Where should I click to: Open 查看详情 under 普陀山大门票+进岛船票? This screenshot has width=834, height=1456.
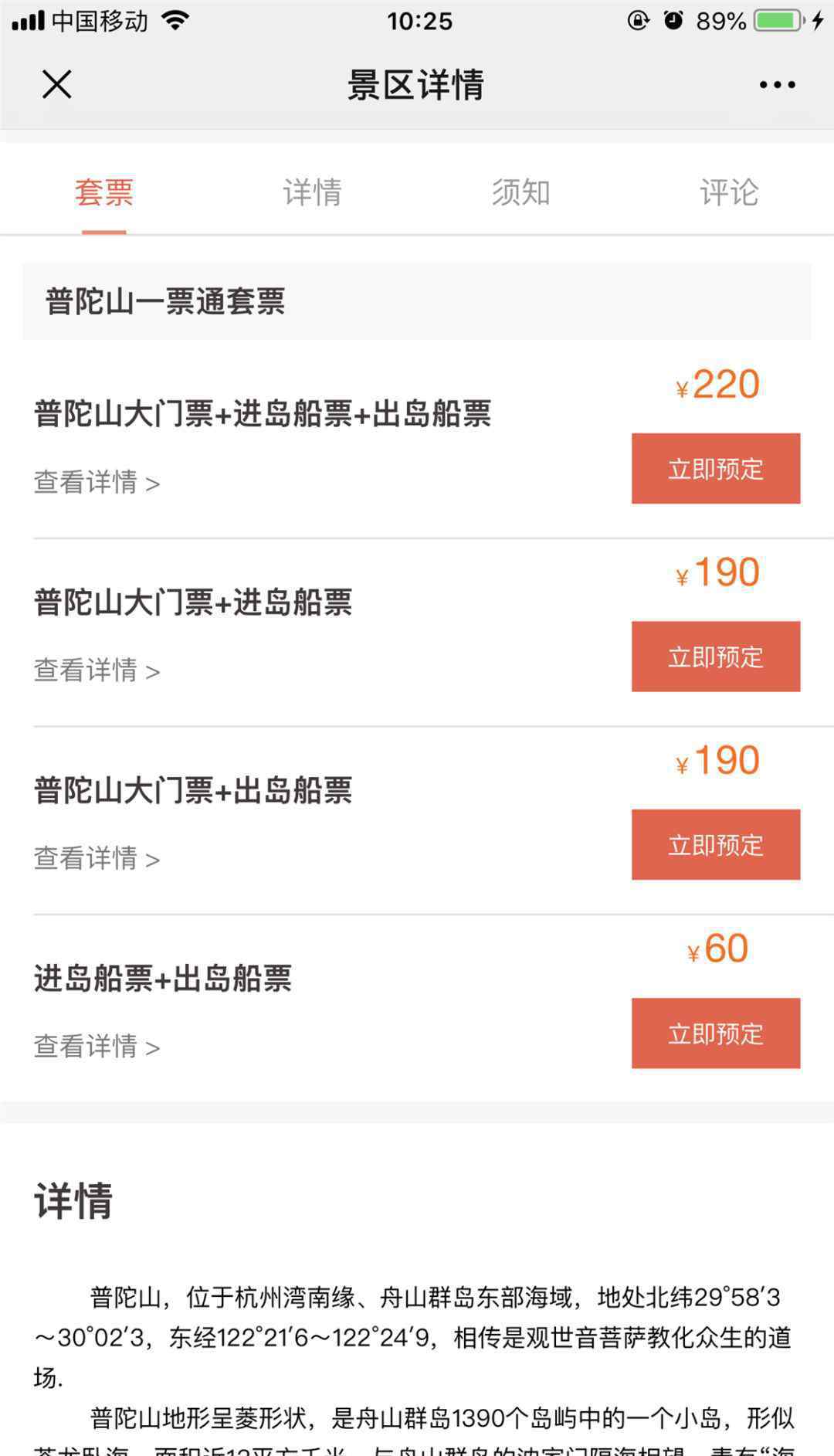(97, 670)
